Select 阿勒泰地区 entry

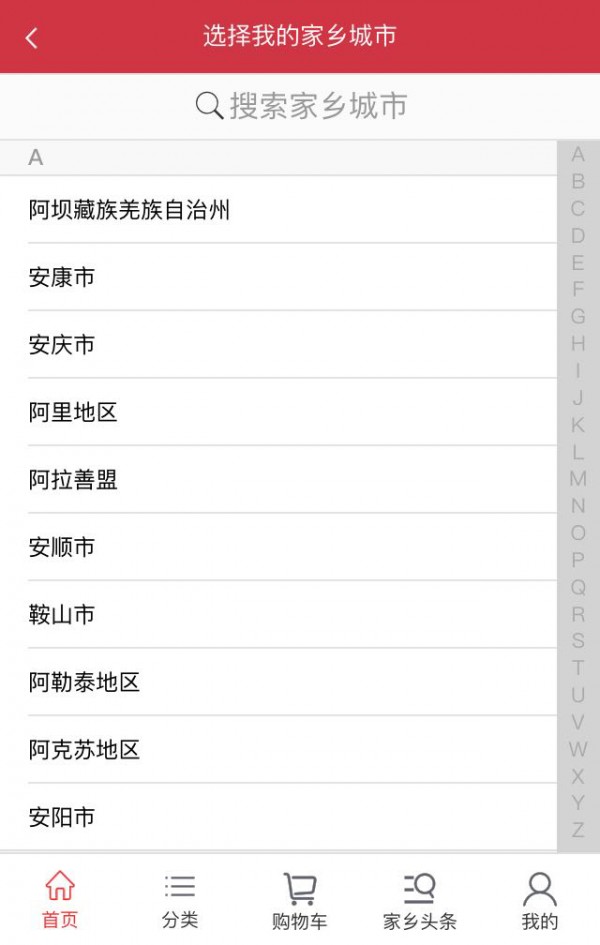[84, 682]
